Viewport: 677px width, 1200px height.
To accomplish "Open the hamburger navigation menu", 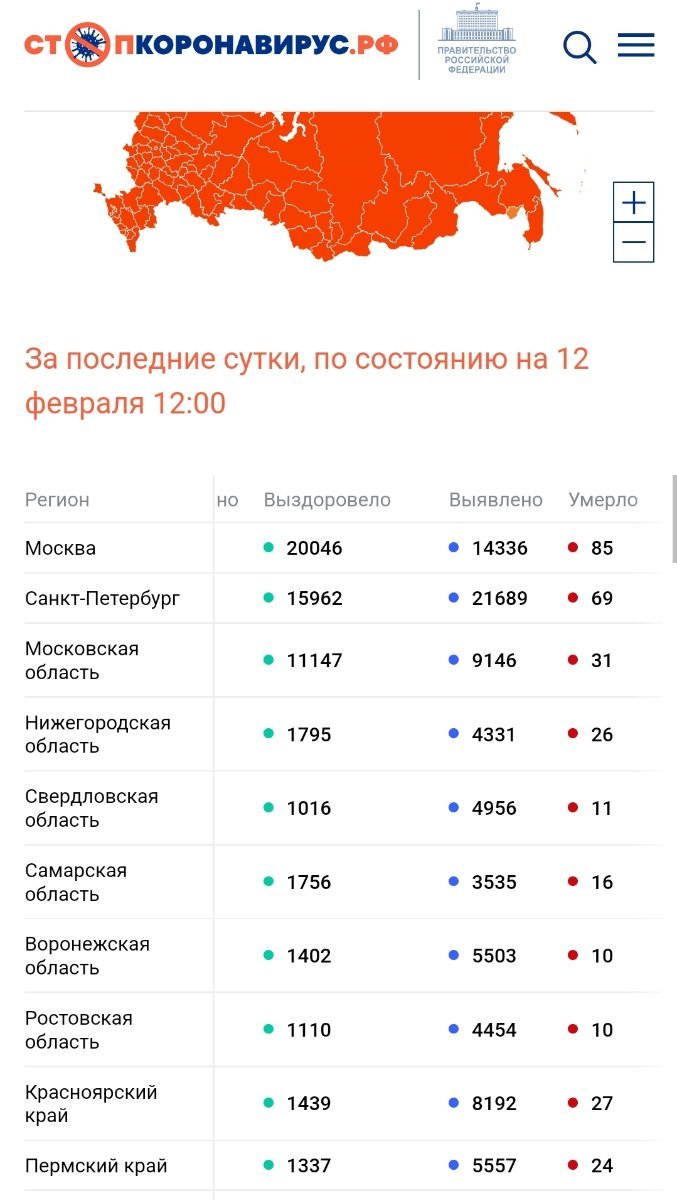I will click(636, 45).
